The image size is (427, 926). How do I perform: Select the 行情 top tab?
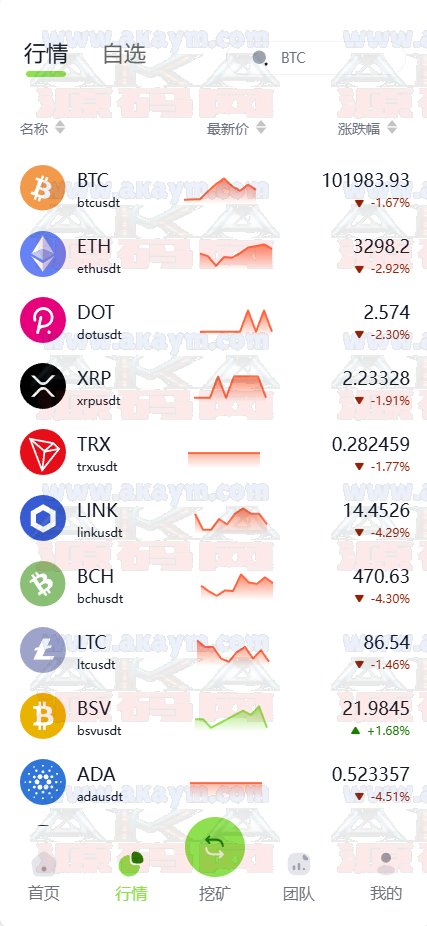[x=46, y=54]
